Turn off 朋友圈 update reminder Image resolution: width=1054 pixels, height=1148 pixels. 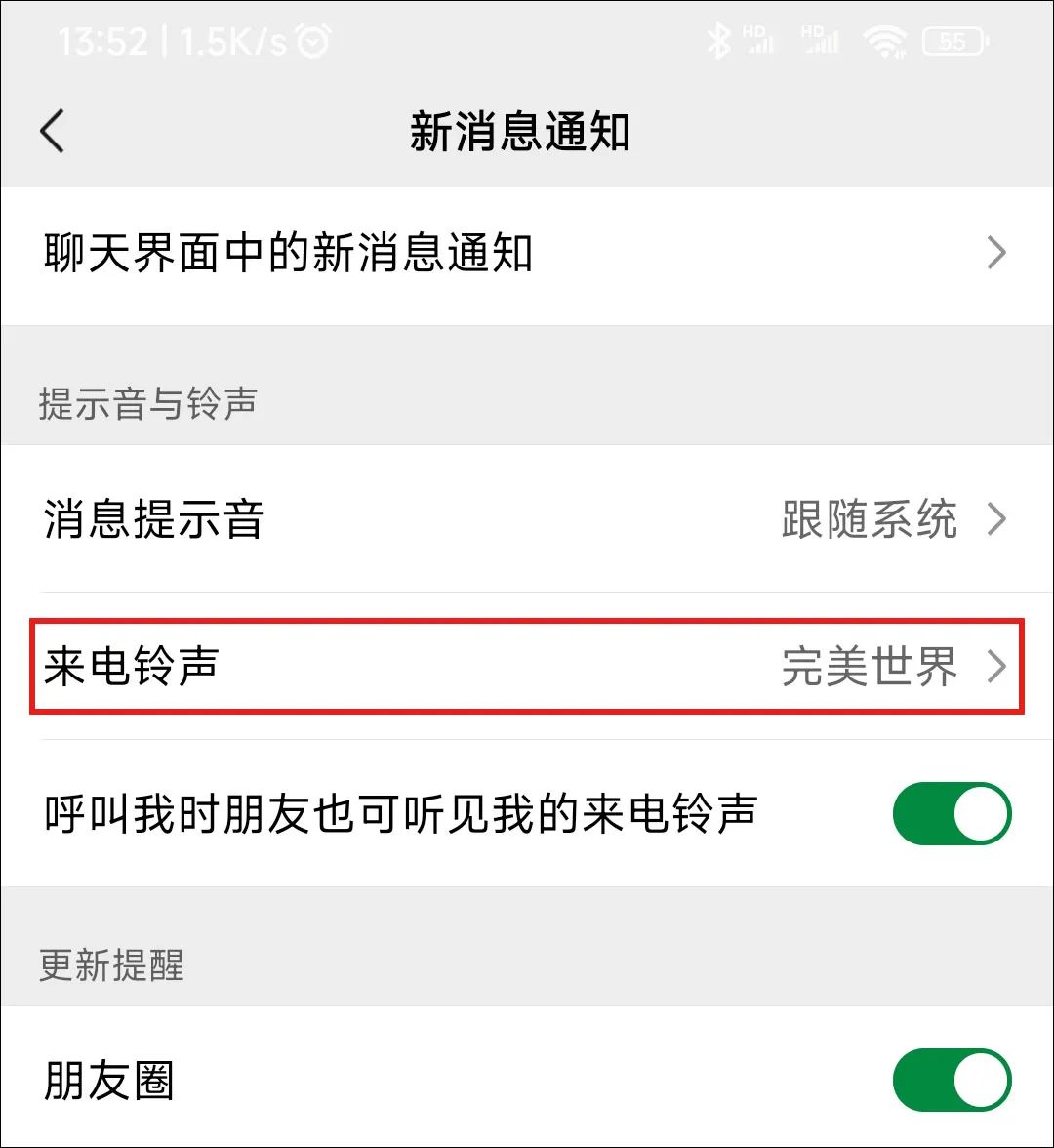click(x=952, y=1081)
